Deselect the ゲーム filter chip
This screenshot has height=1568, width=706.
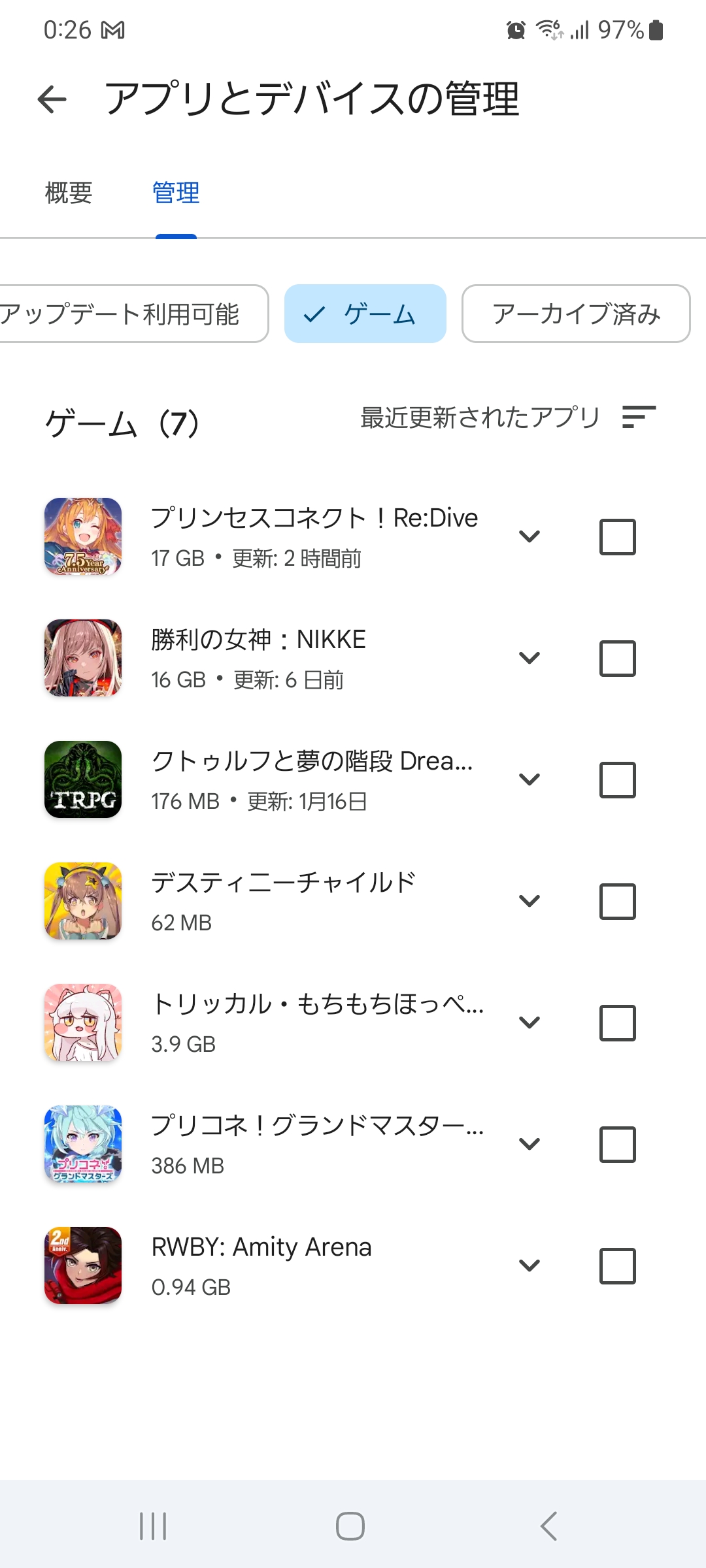[x=365, y=314]
